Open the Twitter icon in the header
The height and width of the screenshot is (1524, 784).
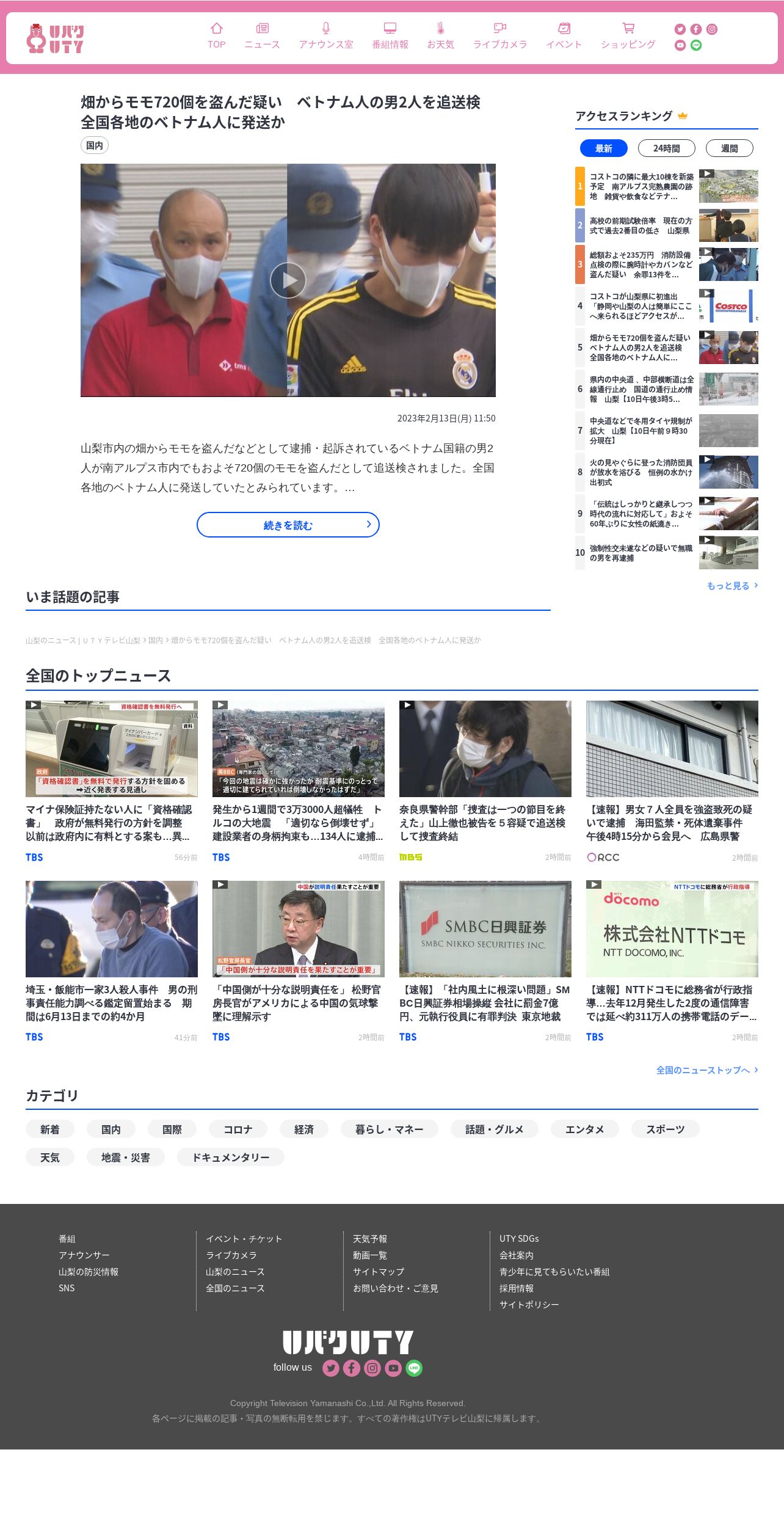coord(680,29)
